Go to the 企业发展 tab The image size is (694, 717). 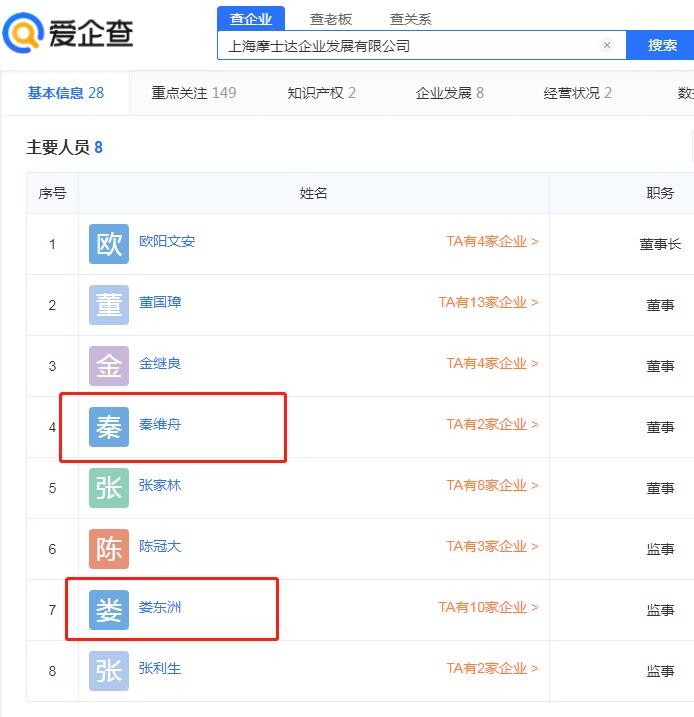tap(449, 93)
